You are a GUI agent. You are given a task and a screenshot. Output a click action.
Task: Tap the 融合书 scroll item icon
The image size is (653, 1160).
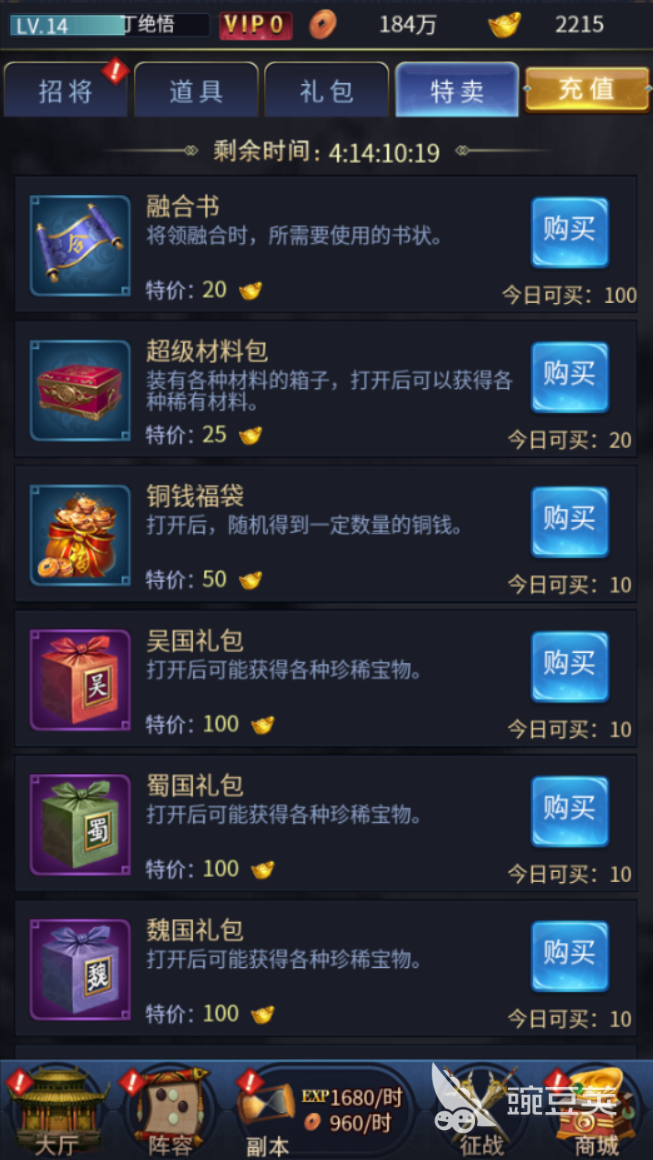pos(80,246)
